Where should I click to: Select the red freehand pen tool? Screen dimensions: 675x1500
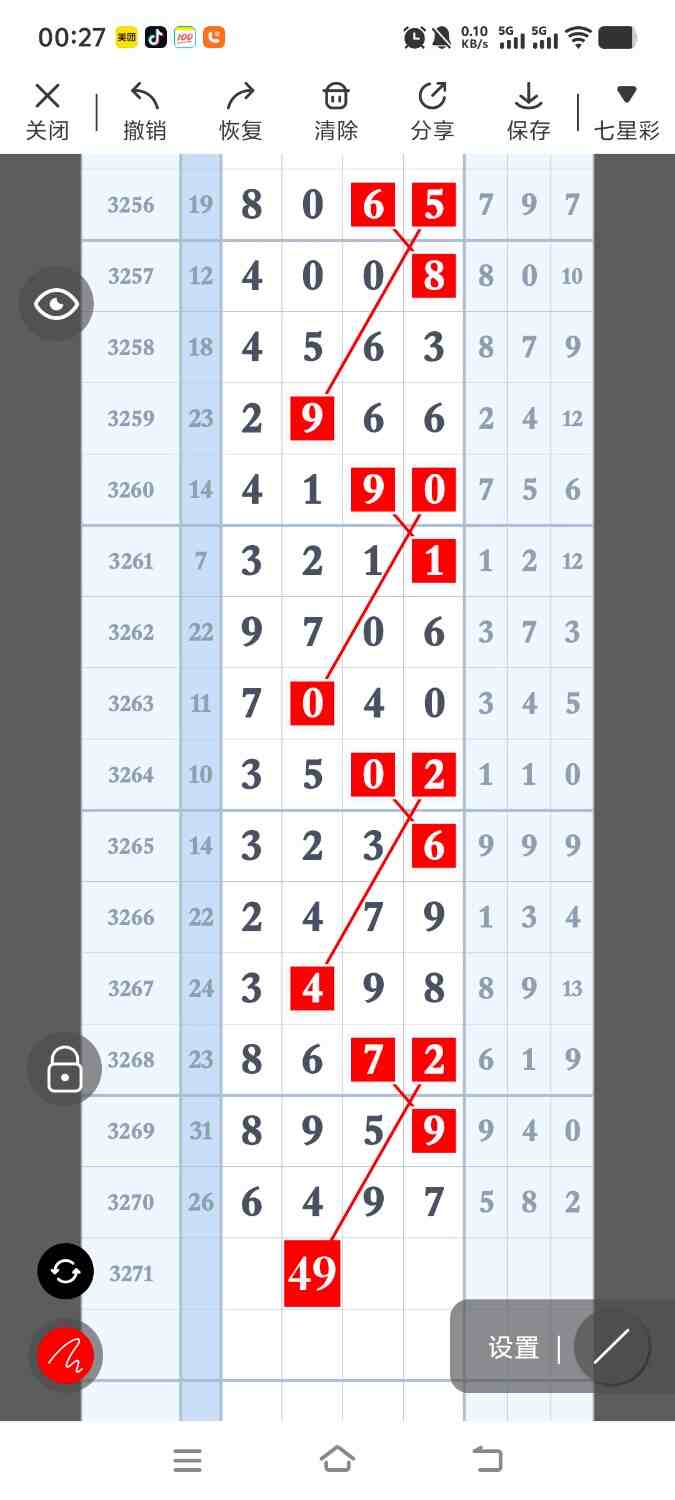click(65, 1356)
